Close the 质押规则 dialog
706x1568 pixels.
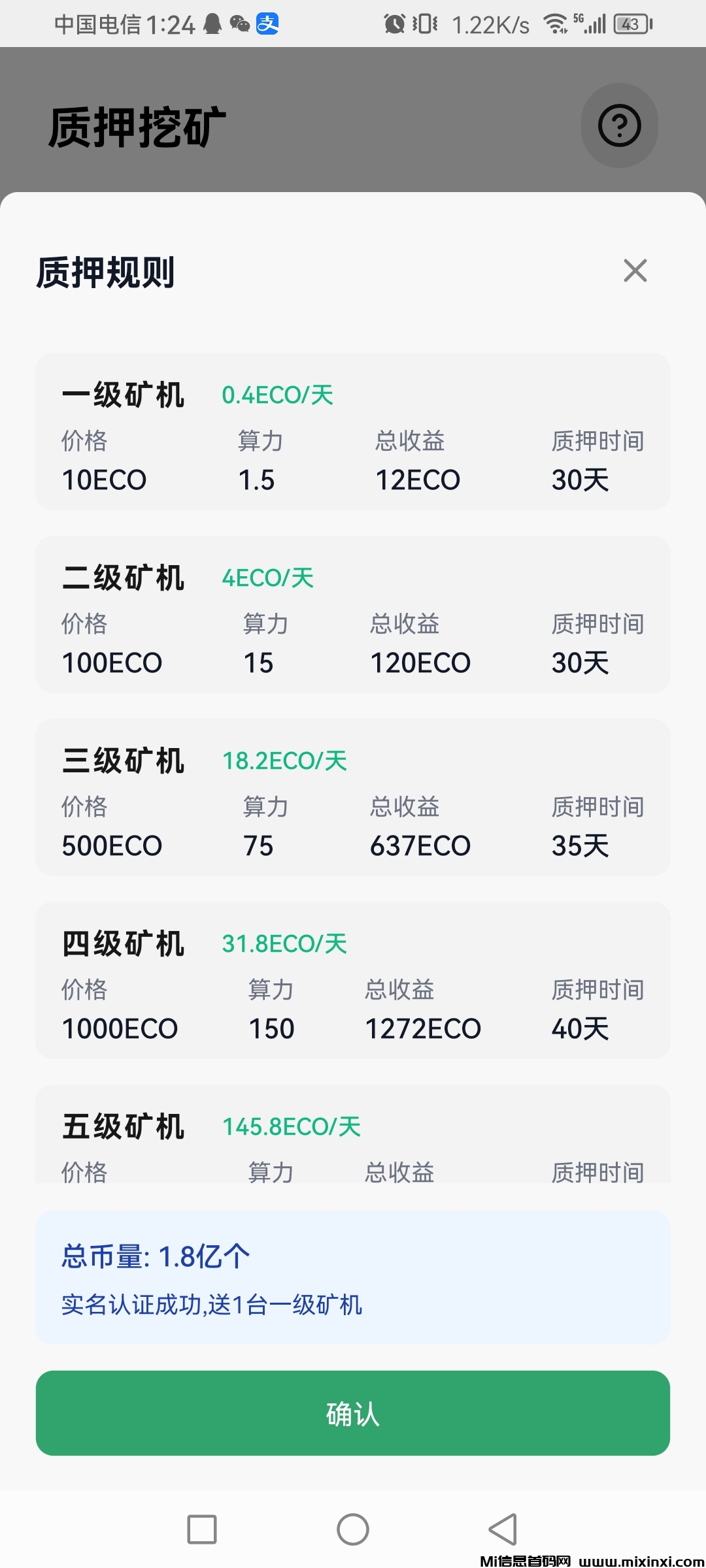pos(635,270)
